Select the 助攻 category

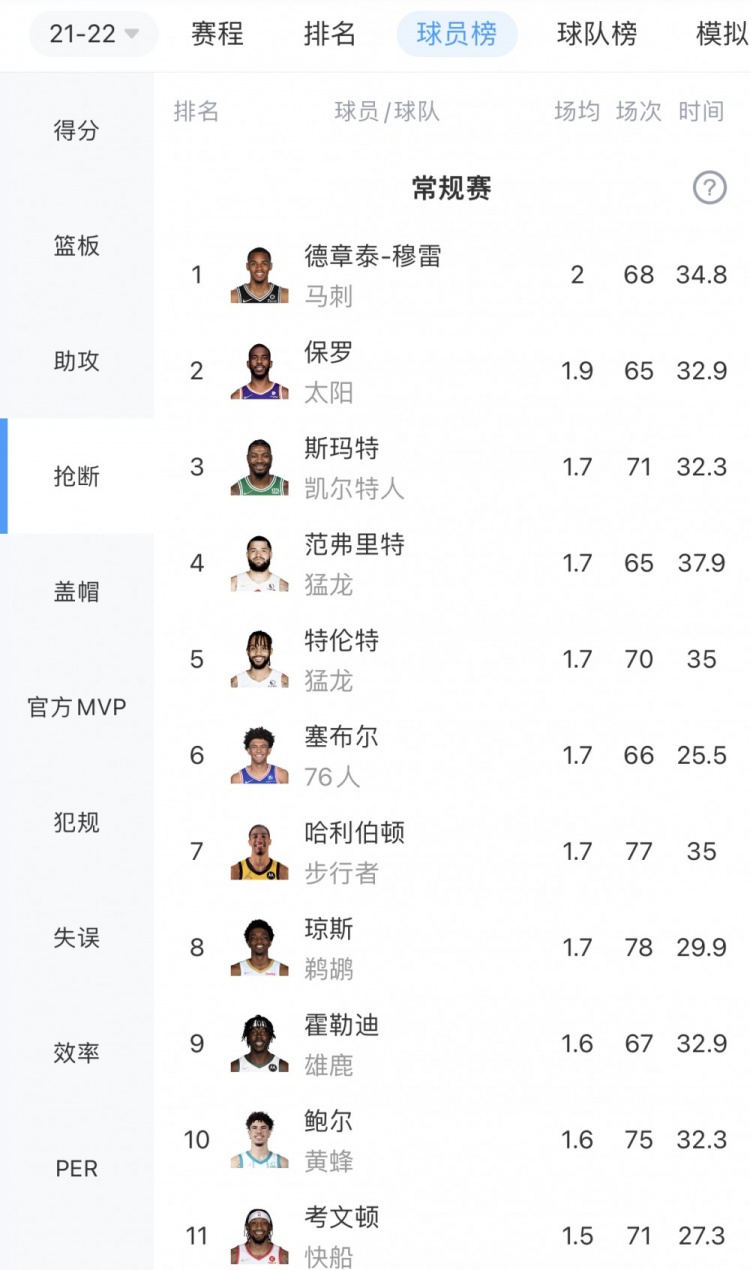click(x=77, y=361)
